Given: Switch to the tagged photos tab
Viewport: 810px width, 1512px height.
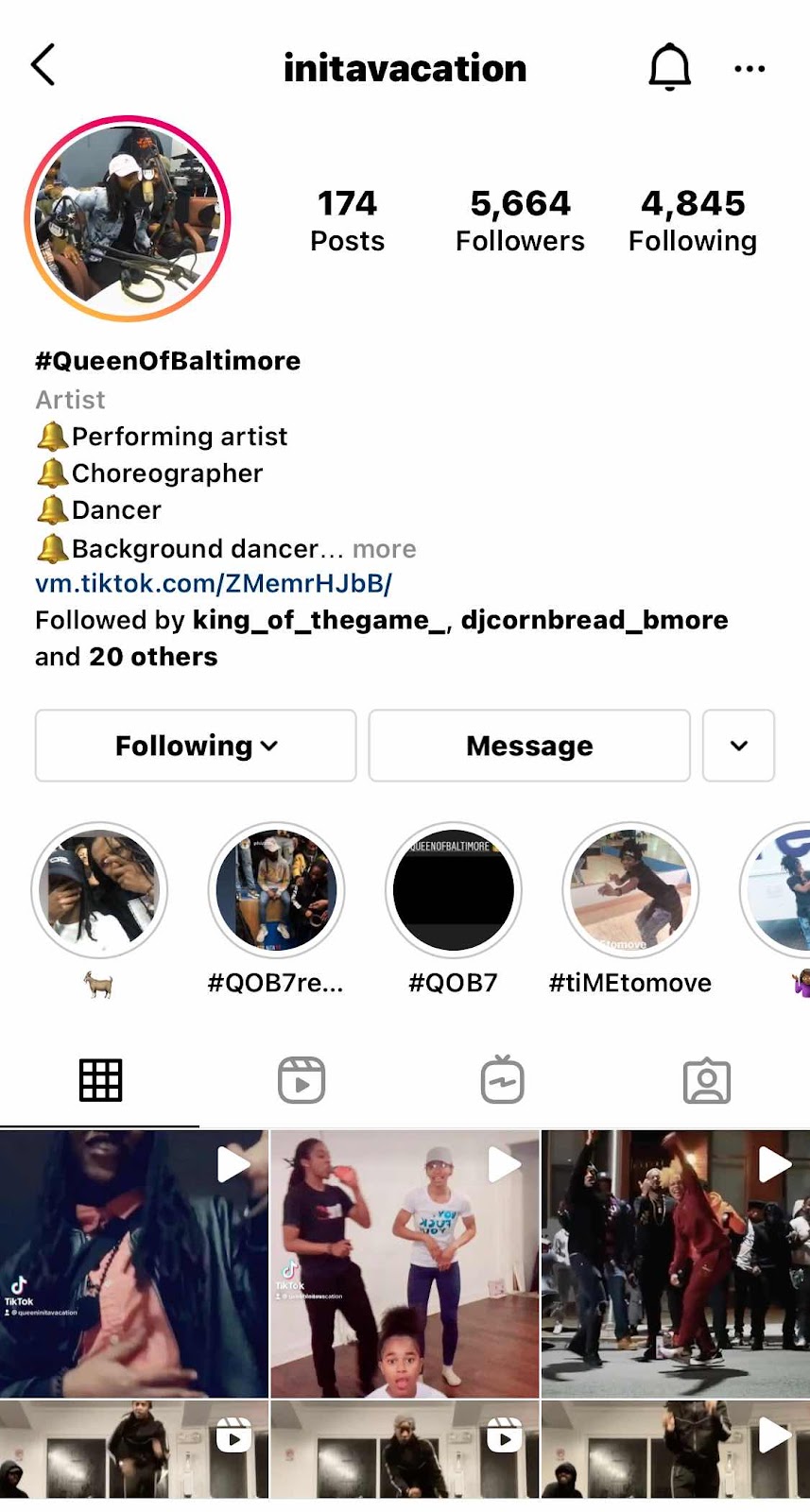Looking at the screenshot, I should (706, 1080).
